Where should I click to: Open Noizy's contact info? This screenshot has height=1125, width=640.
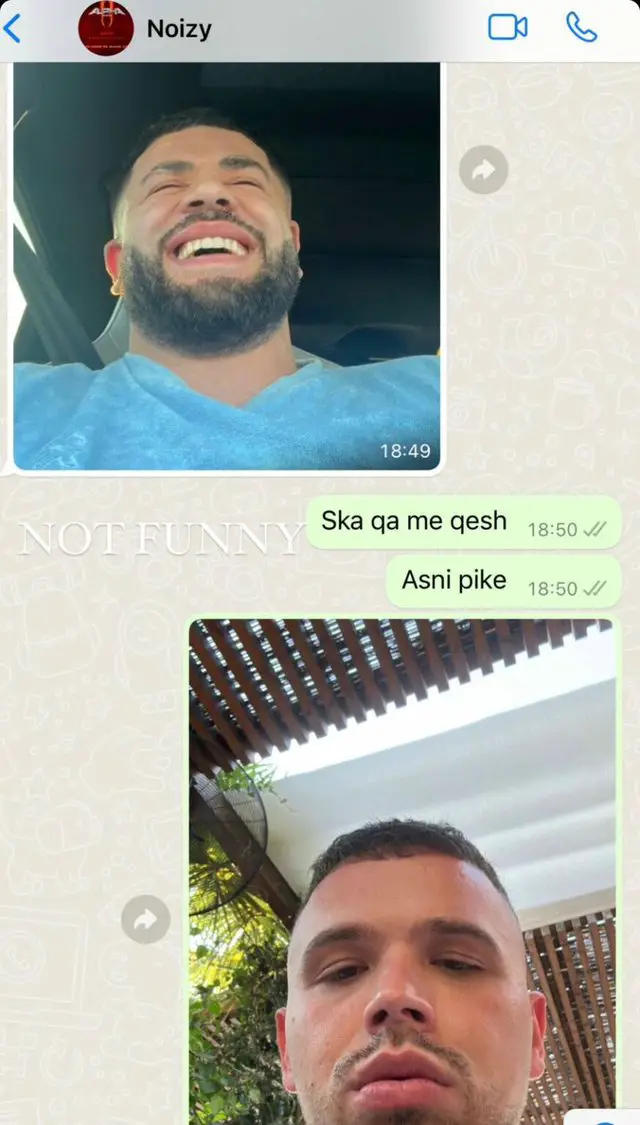(179, 28)
